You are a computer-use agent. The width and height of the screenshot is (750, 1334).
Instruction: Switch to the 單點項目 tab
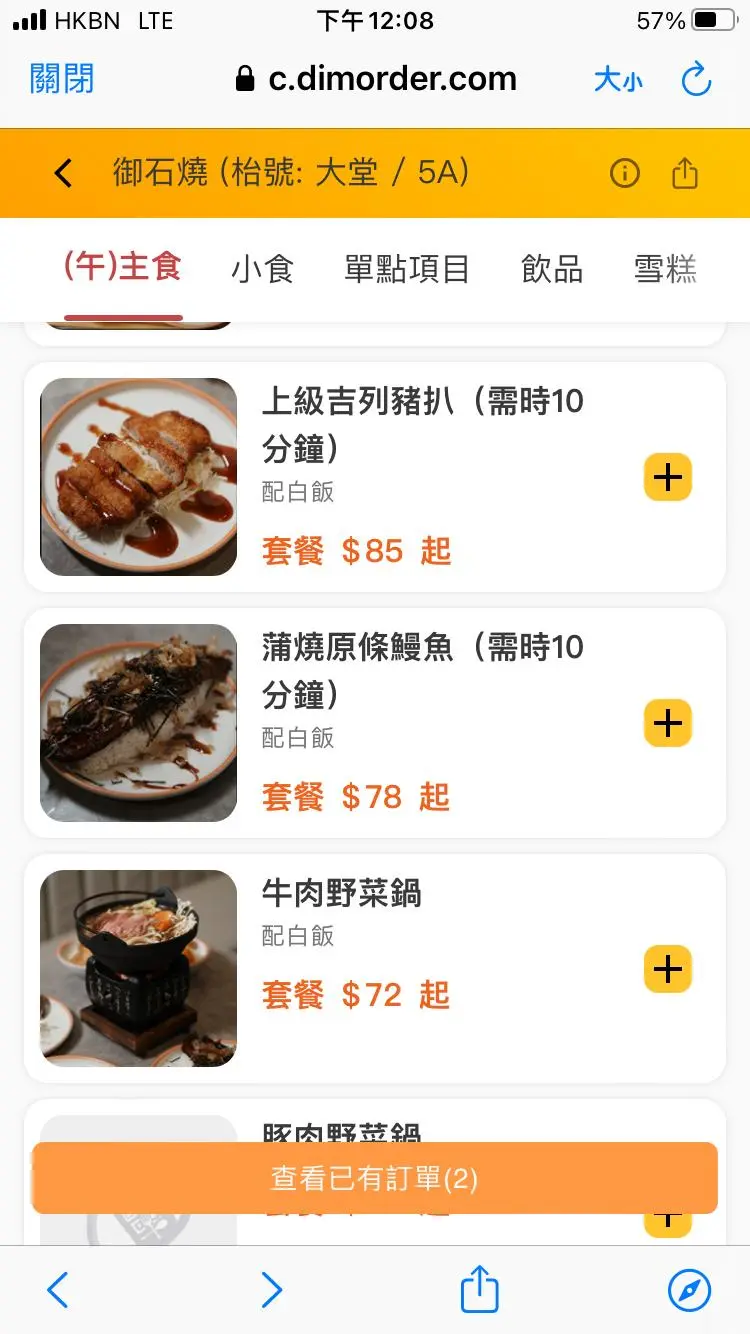point(406,269)
